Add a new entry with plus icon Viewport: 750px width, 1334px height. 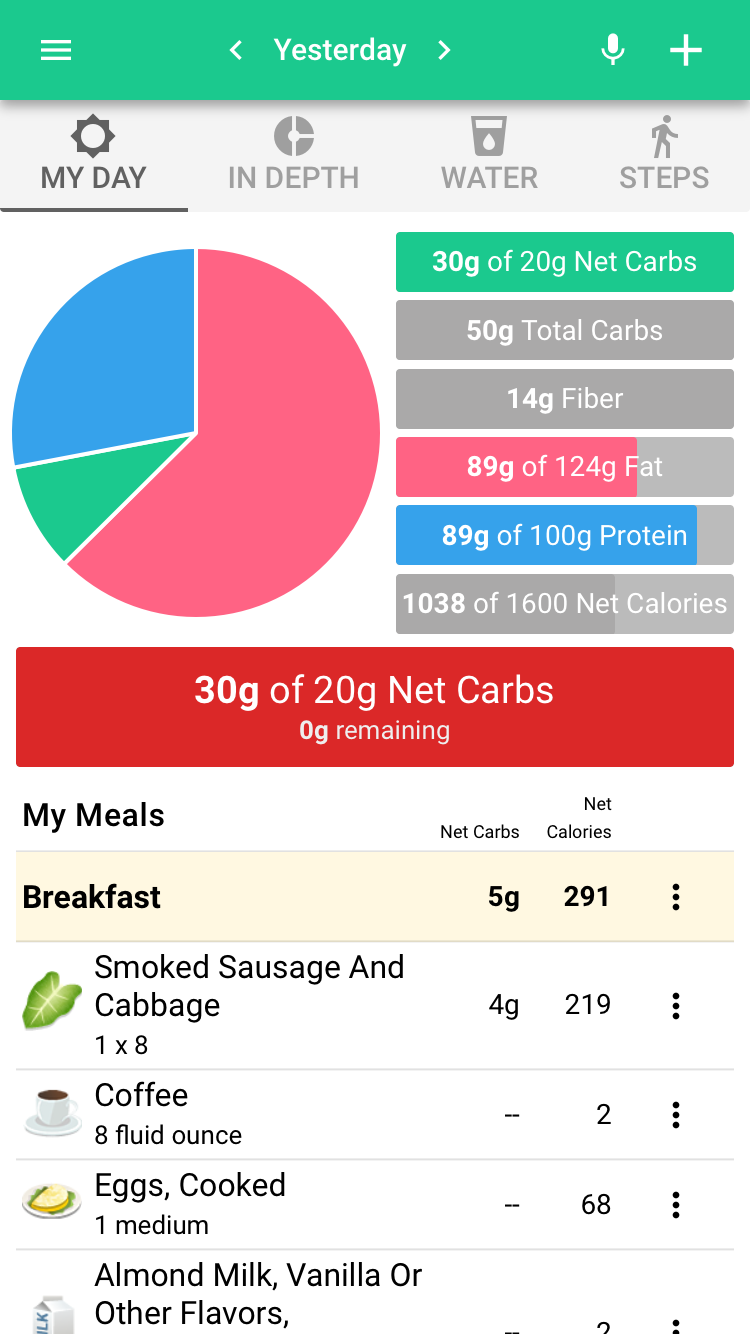pyautogui.click(x=686, y=50)
